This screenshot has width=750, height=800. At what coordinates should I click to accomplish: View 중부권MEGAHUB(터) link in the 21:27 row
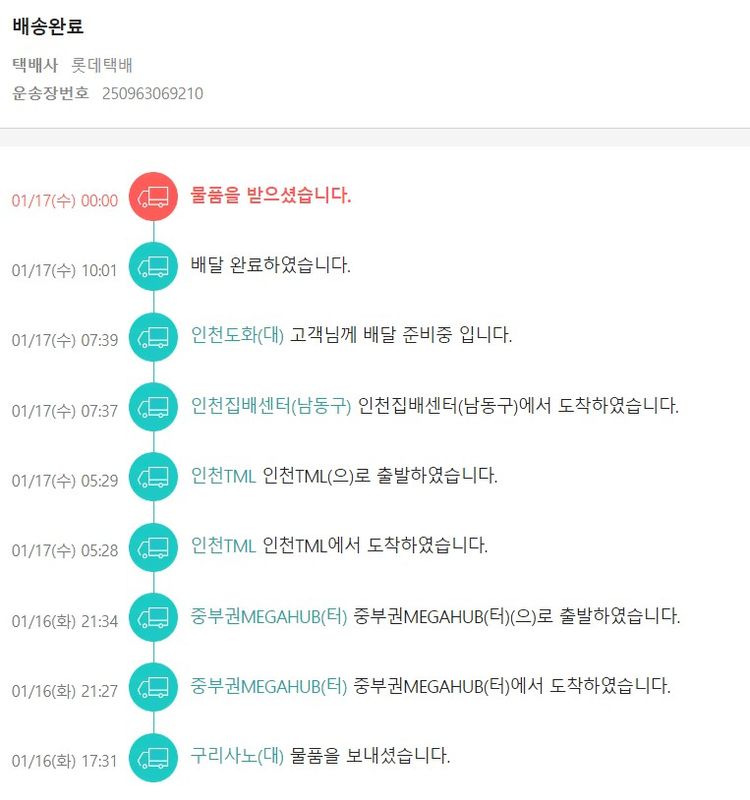269,685
